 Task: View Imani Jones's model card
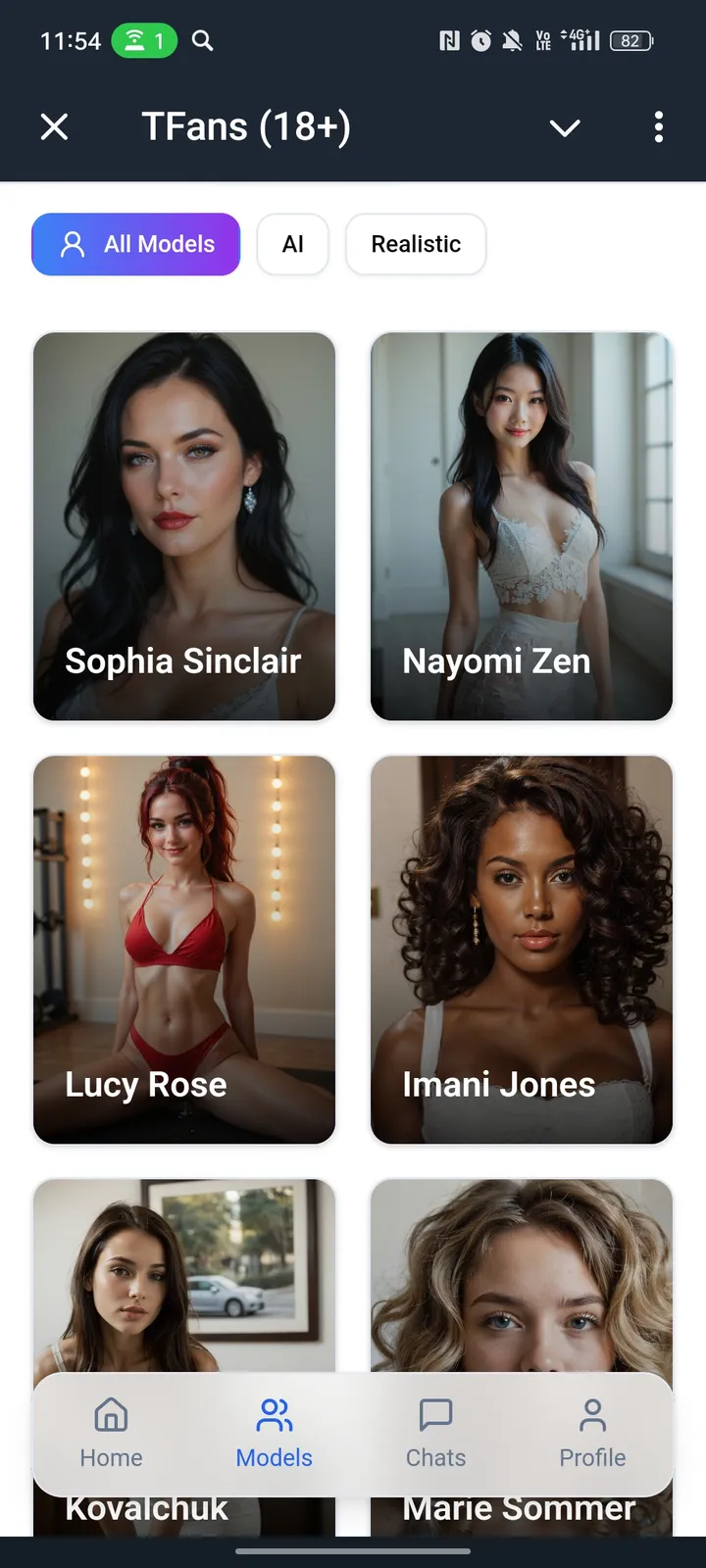[x=522, y=949]
